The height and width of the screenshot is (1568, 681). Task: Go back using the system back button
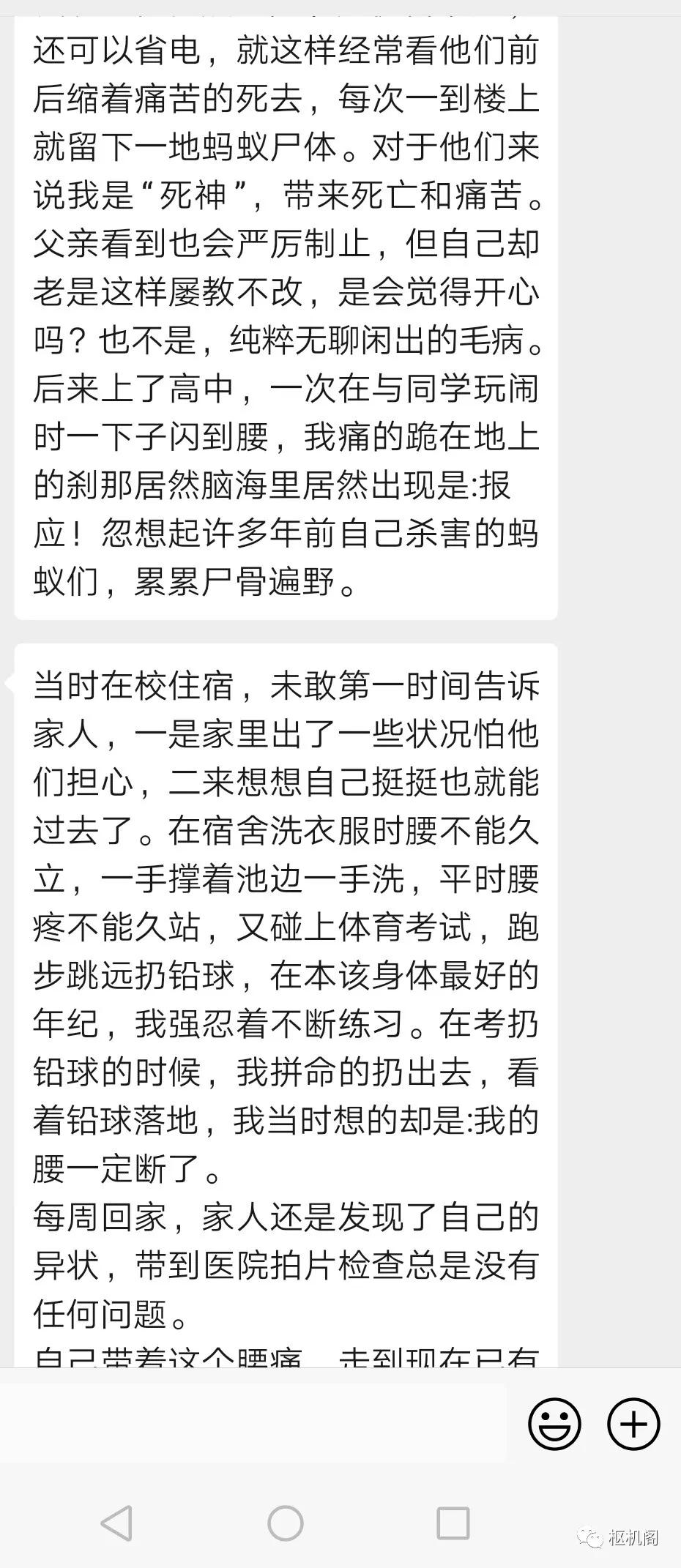click(x=116, y=1523)
